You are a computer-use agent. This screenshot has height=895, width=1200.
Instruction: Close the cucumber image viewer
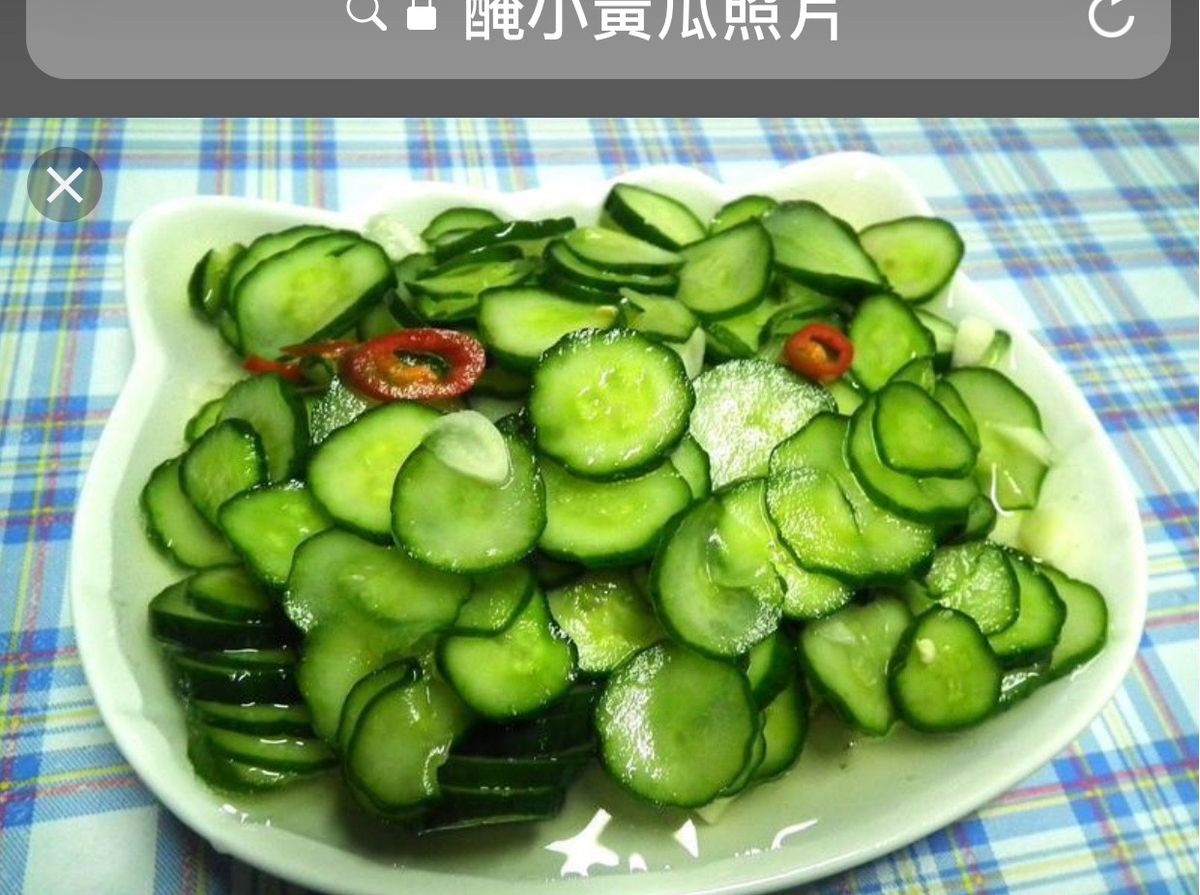click(x=65, y=185)
